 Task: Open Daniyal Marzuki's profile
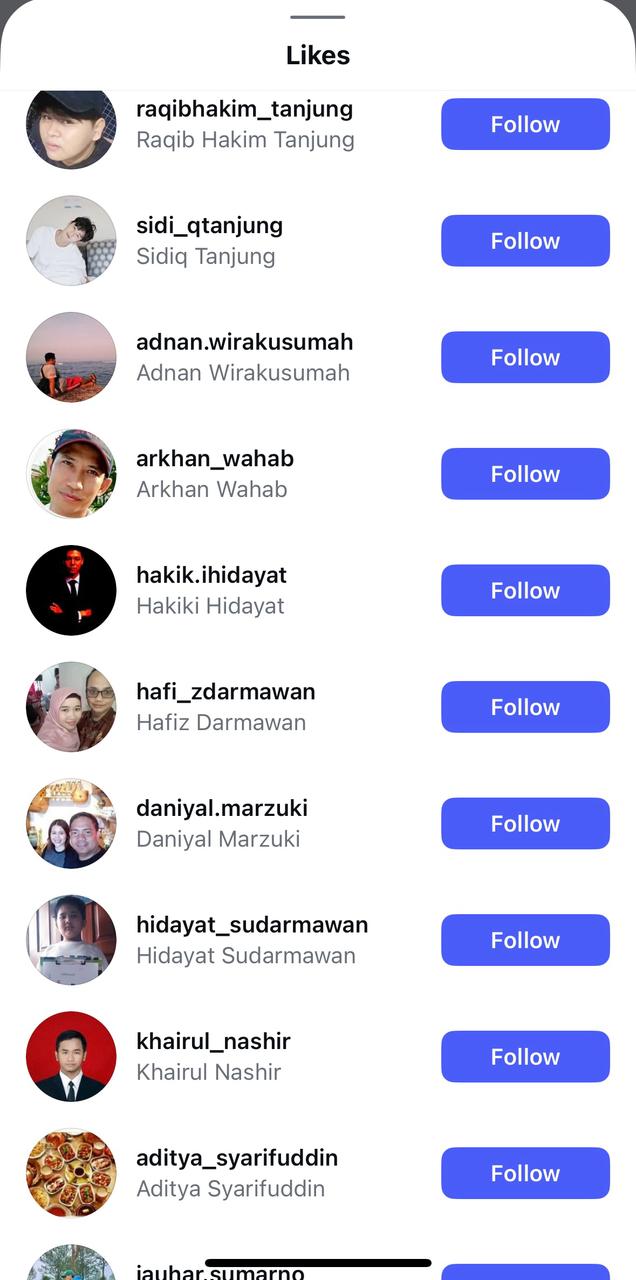coord(221,823)
